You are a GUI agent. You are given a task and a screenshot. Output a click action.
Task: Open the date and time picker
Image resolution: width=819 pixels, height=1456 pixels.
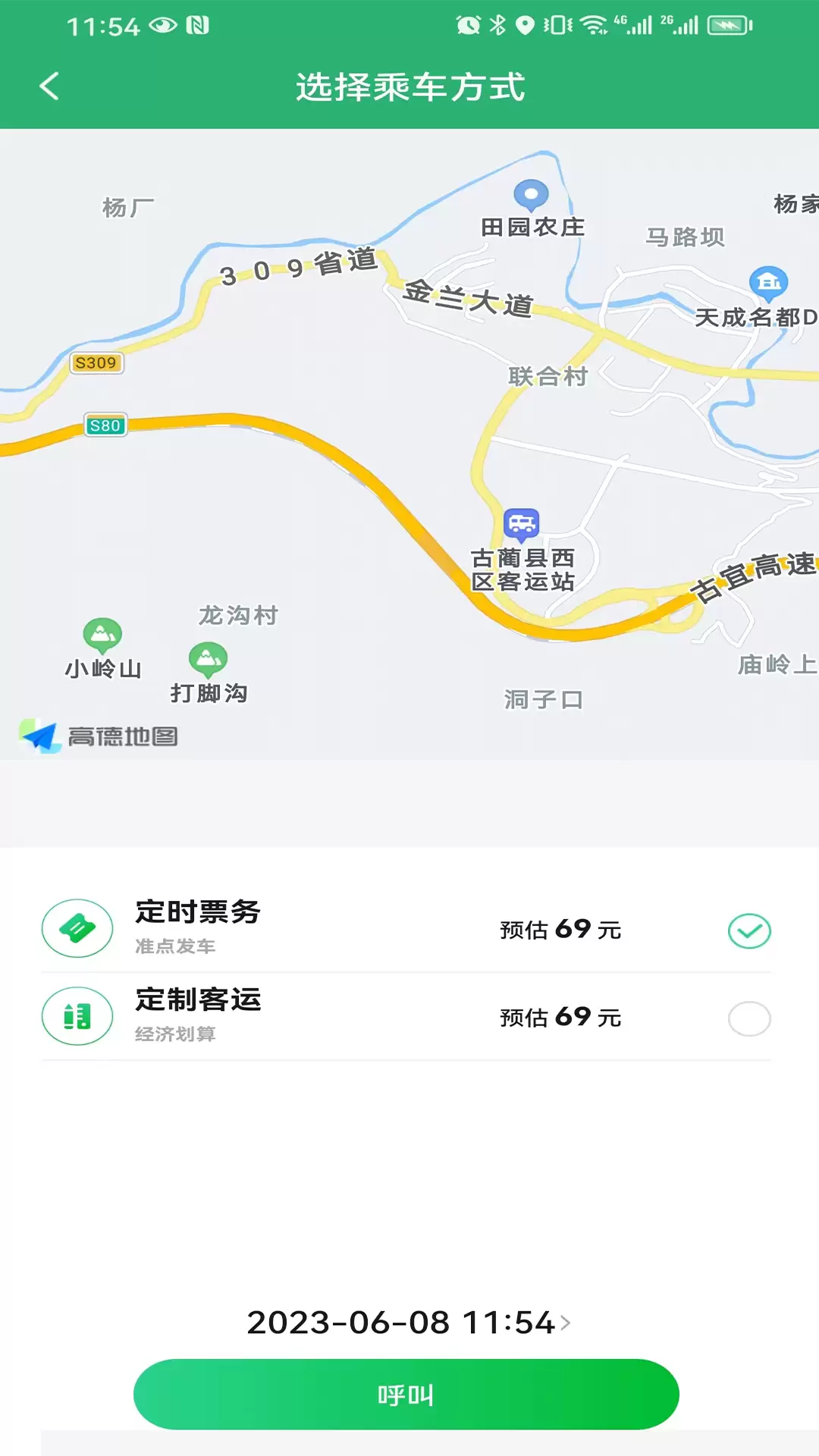point(408,1323)
